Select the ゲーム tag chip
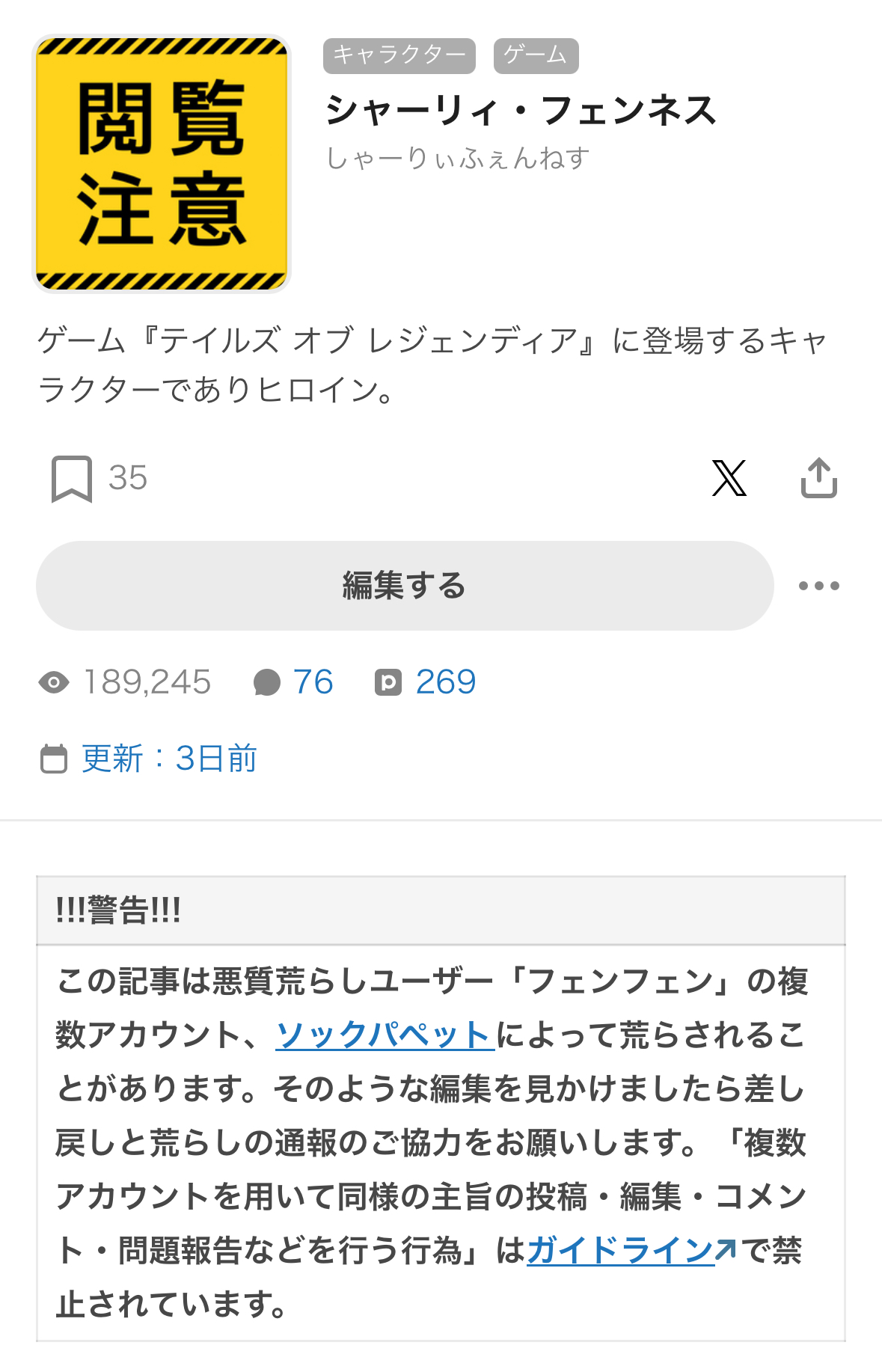 [x=536, y=56]
